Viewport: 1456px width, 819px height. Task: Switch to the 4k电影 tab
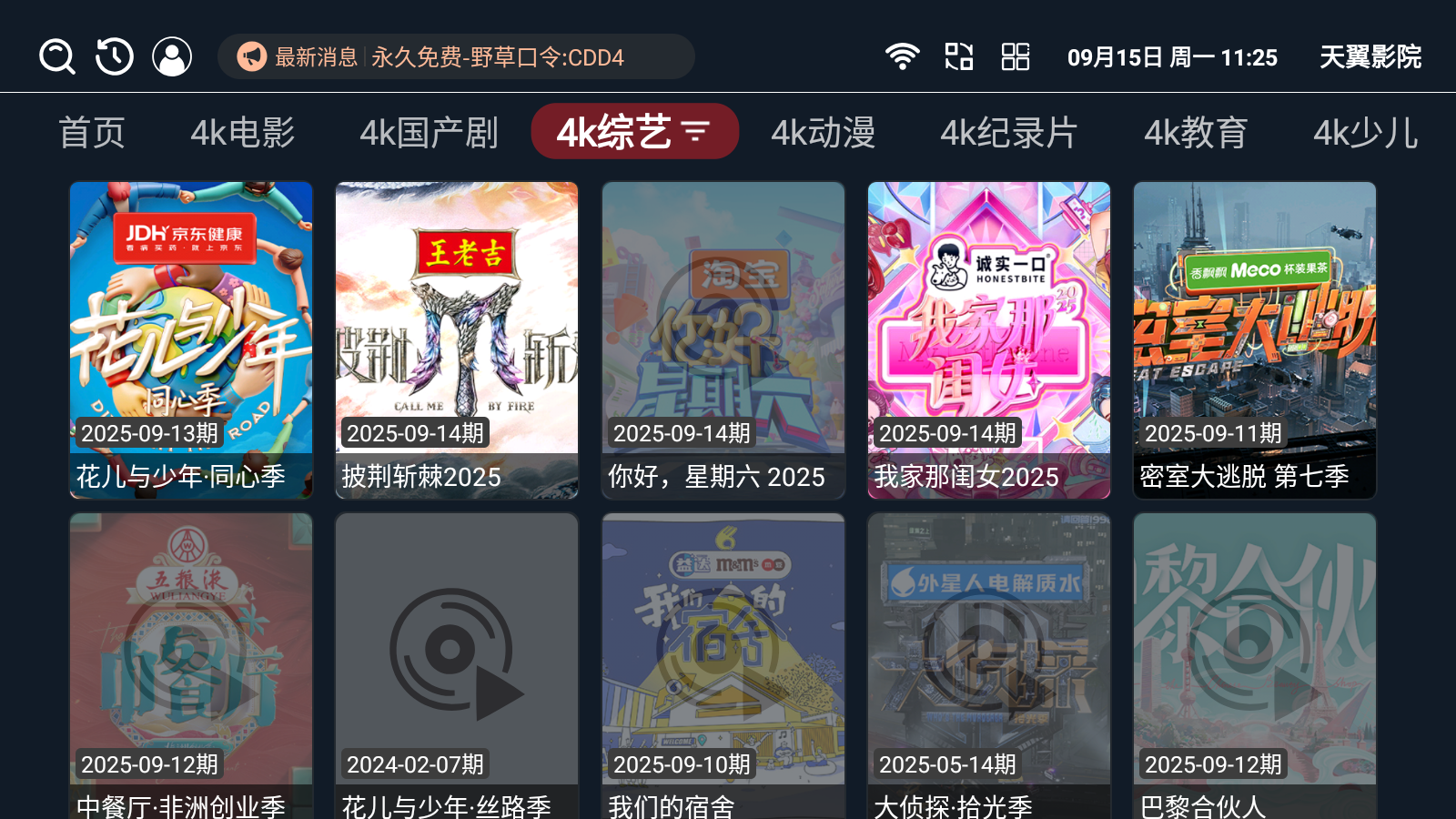(243, 133)
